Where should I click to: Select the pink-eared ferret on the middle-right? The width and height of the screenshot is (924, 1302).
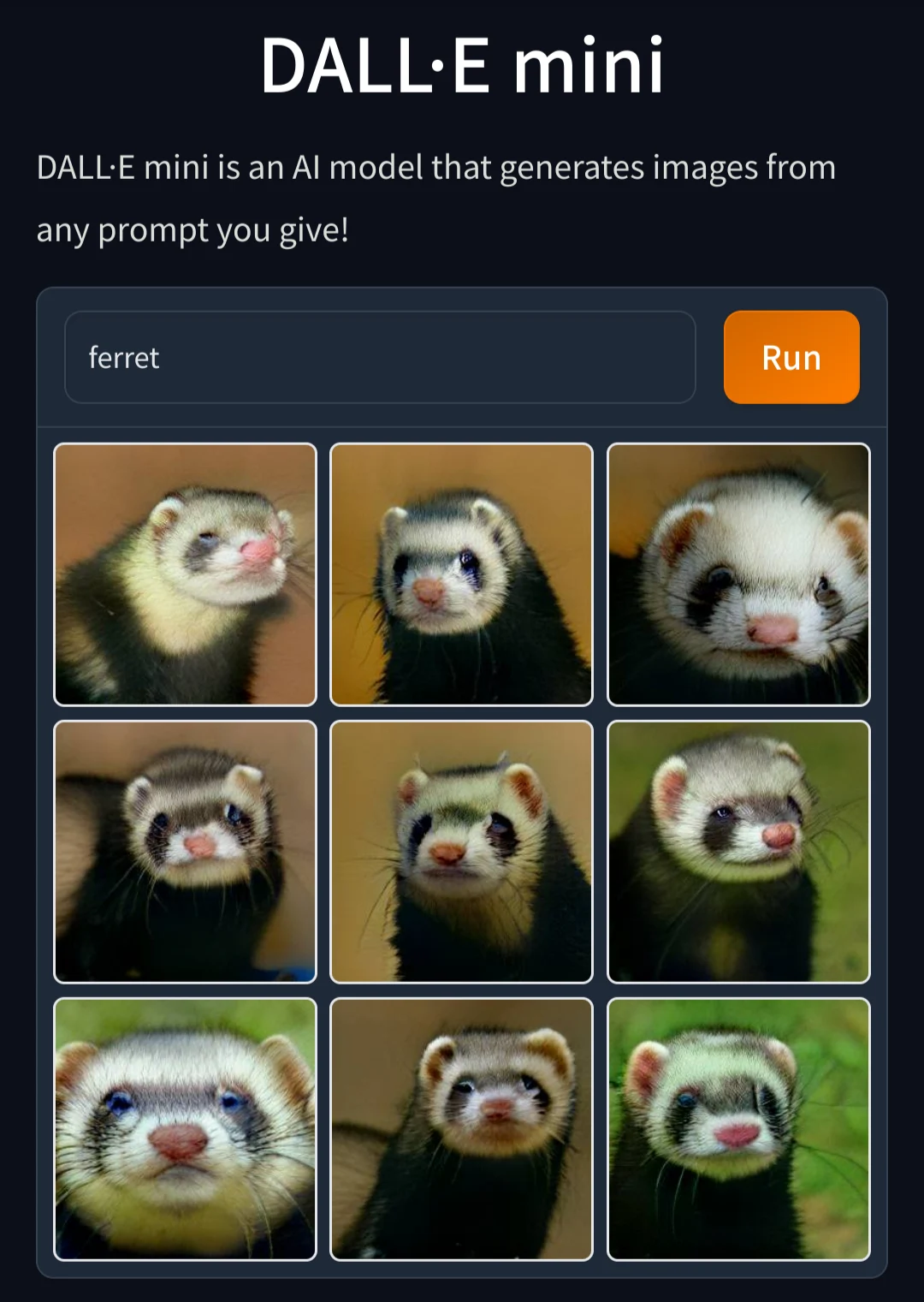point(738,853)
